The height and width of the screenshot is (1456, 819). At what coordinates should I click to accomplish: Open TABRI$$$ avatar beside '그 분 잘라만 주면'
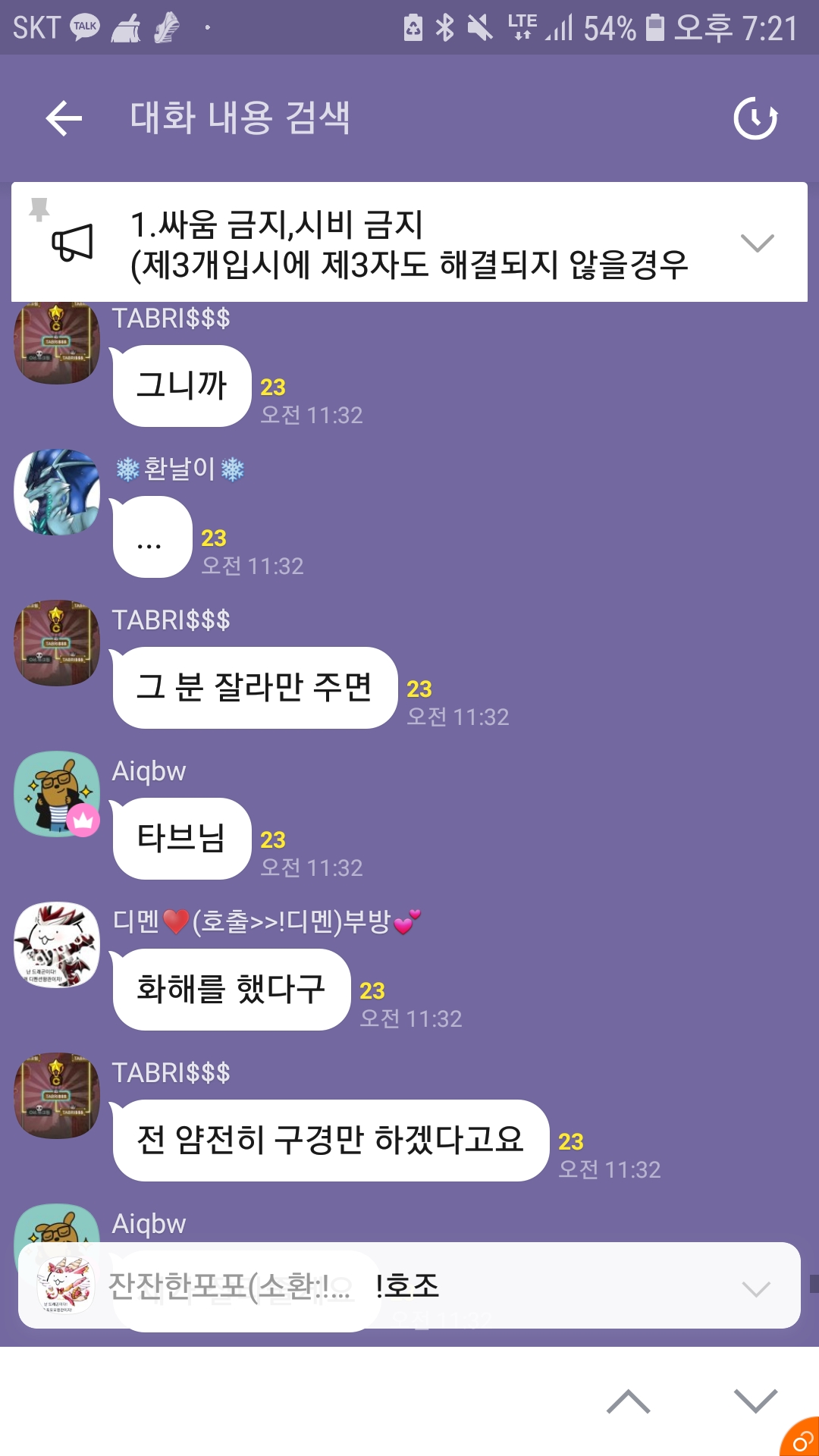click(x=57, y=643)
